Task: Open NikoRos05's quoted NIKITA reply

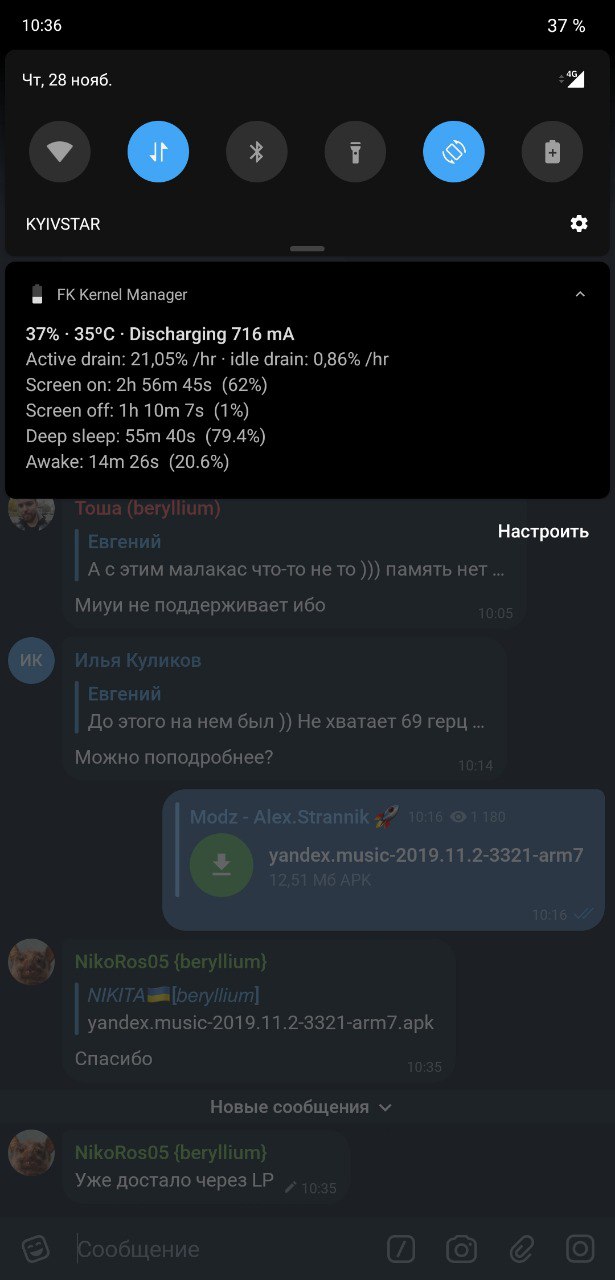Action: [260, 1009]
